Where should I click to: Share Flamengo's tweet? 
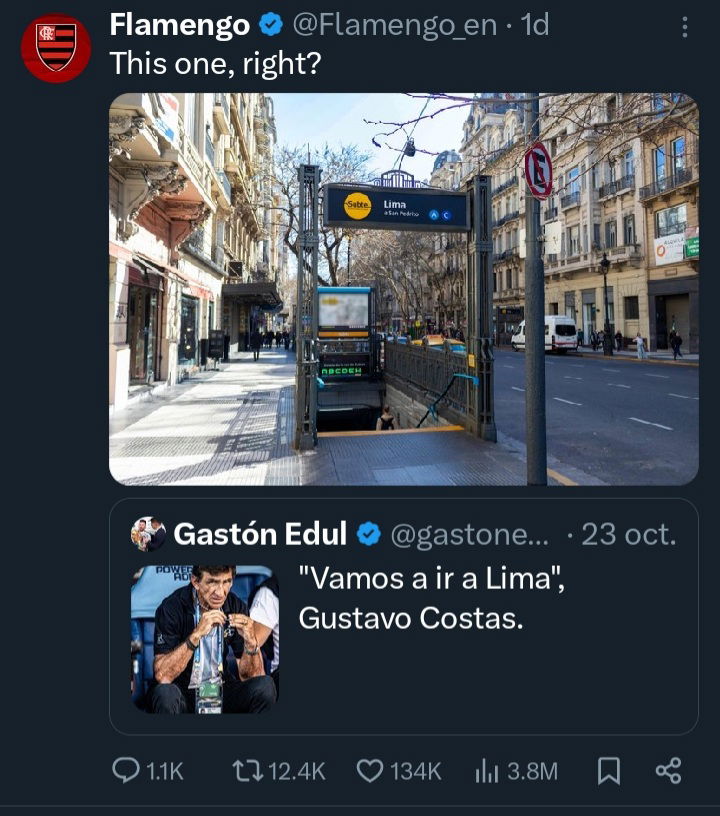tap(668, 770)
